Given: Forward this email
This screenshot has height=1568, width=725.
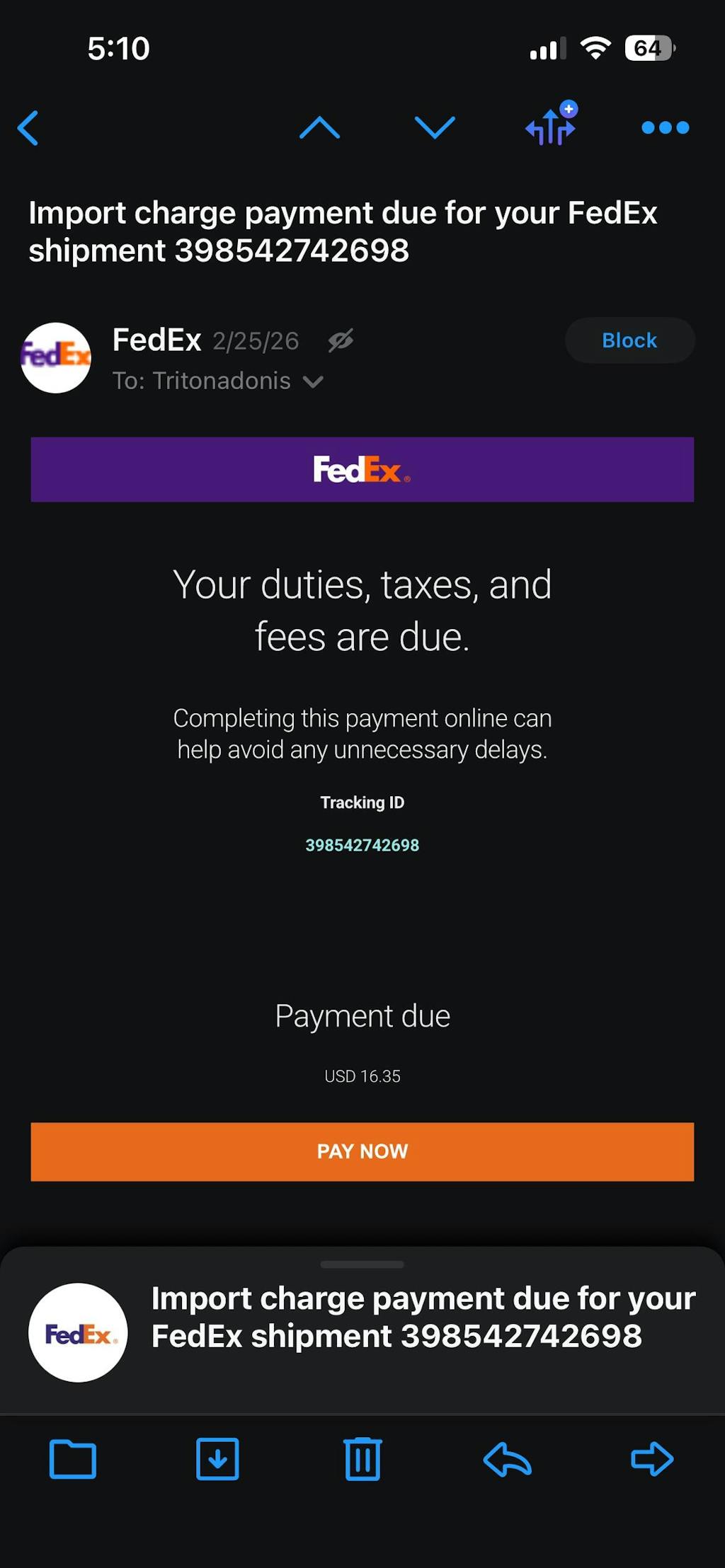Looking at the screenshot, I should pyautogui.click(x=651, y=1459).
